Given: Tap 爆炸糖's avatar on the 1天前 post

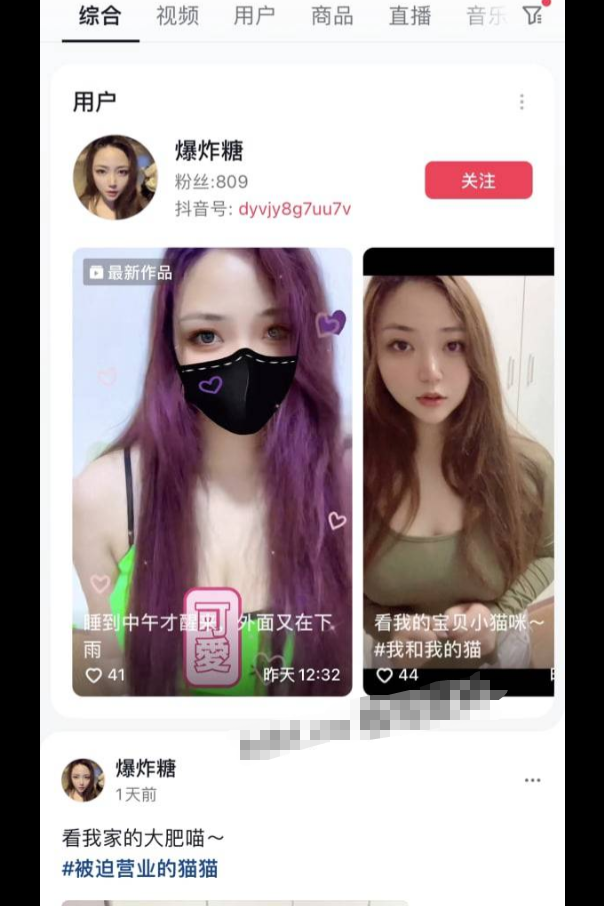Looking at the screenshot, I should pos(83,779).
